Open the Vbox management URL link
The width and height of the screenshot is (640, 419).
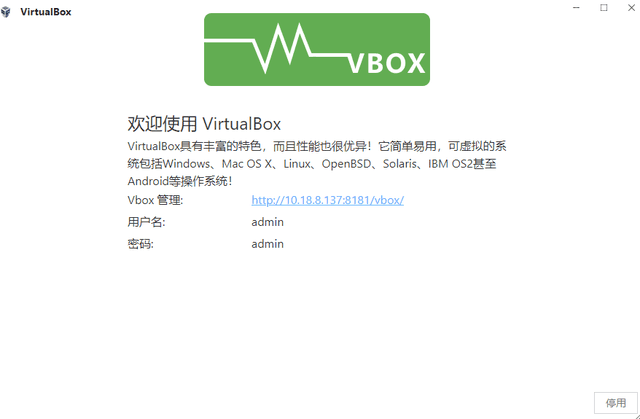point(327,200)
